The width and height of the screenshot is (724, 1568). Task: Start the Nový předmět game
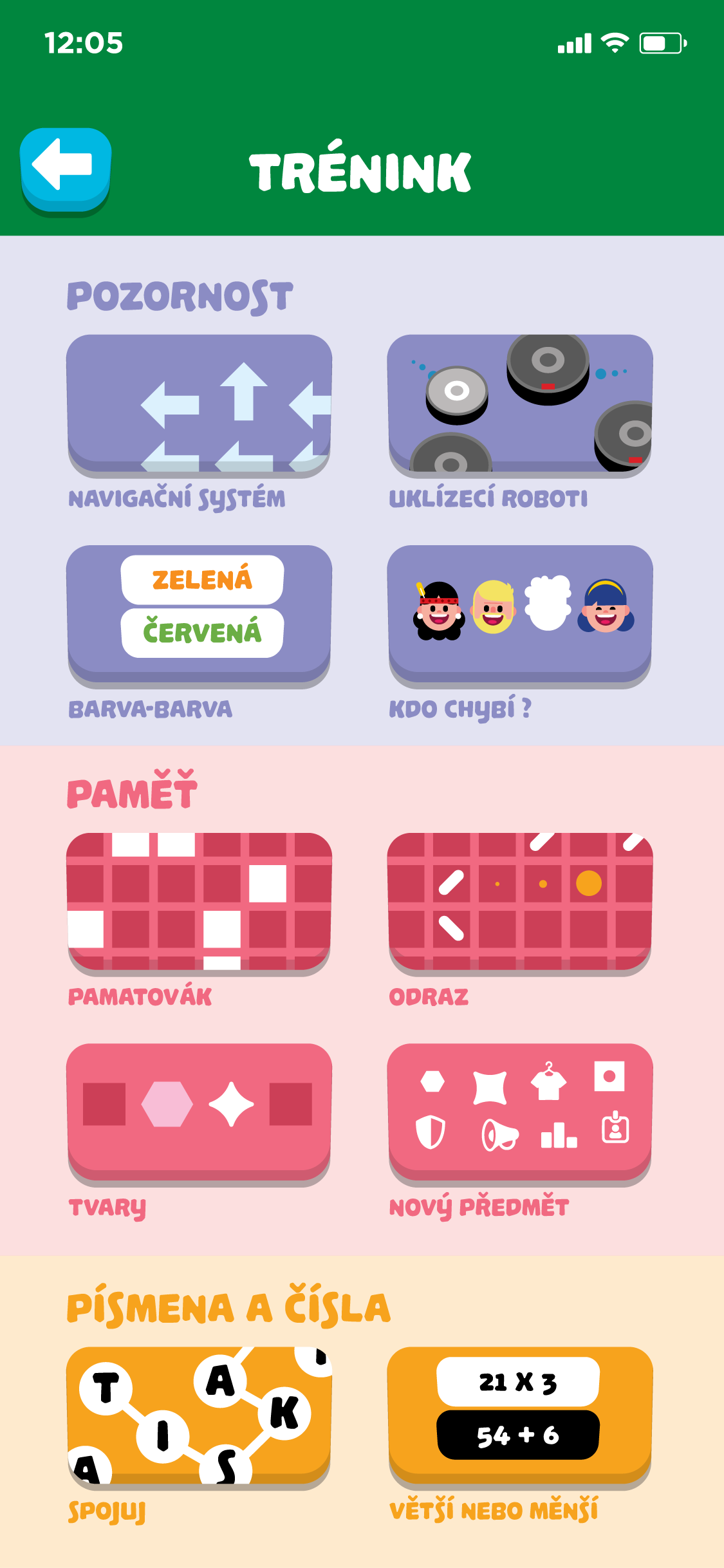pyautogui.click(x=519, y=1113)
